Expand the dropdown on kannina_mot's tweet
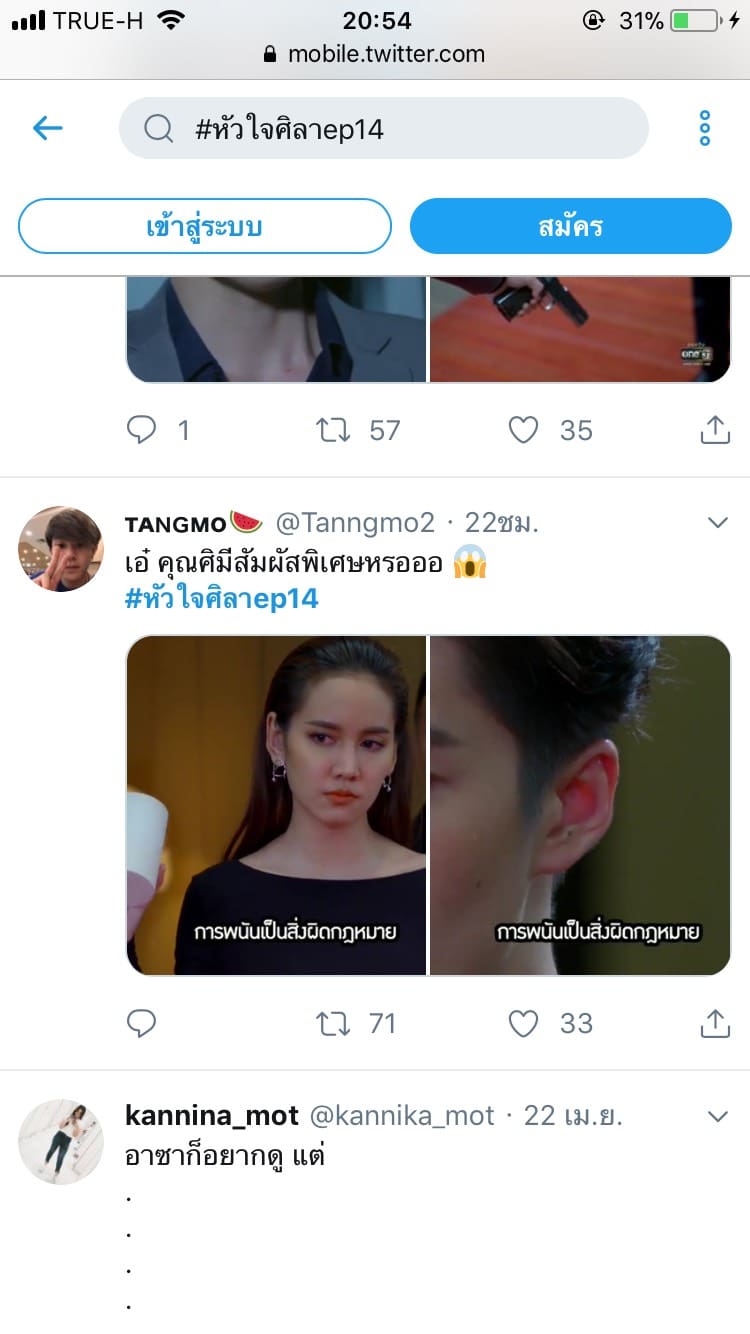The height and width of the screenshot is (1334, 750). (x=718, y=1116)
